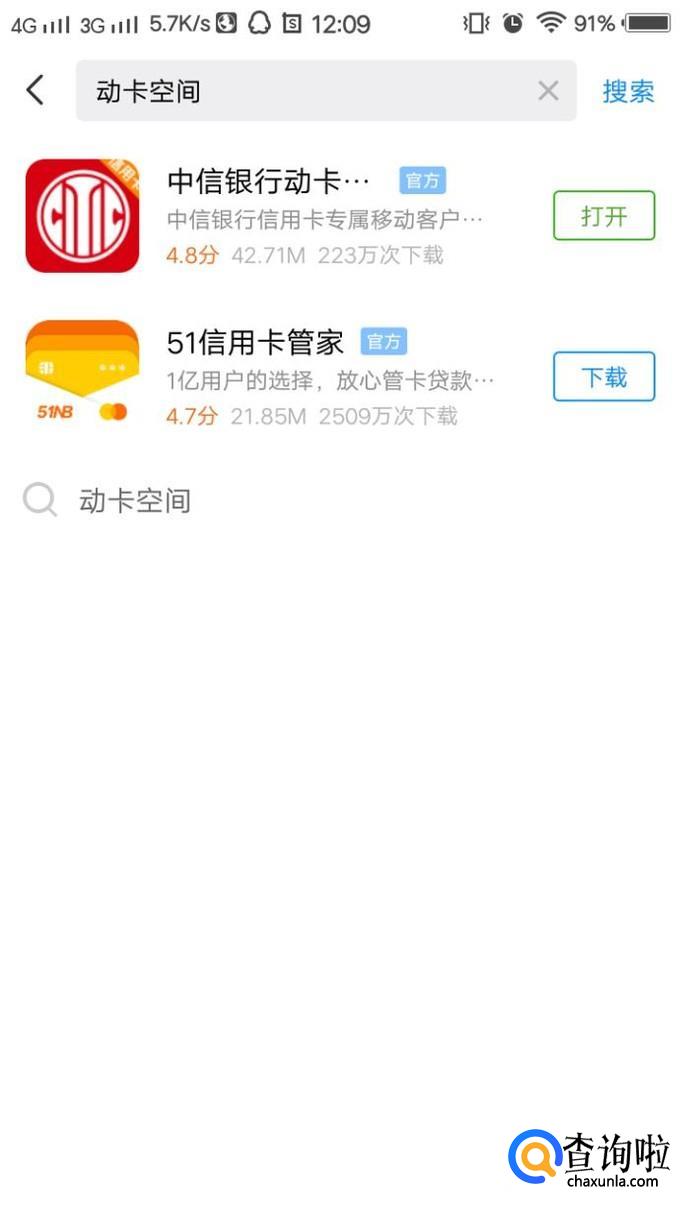The image size is (682, 1212).
Task: Tap 打开 to launch the 中信银行 app
Action: click(604, 216)
